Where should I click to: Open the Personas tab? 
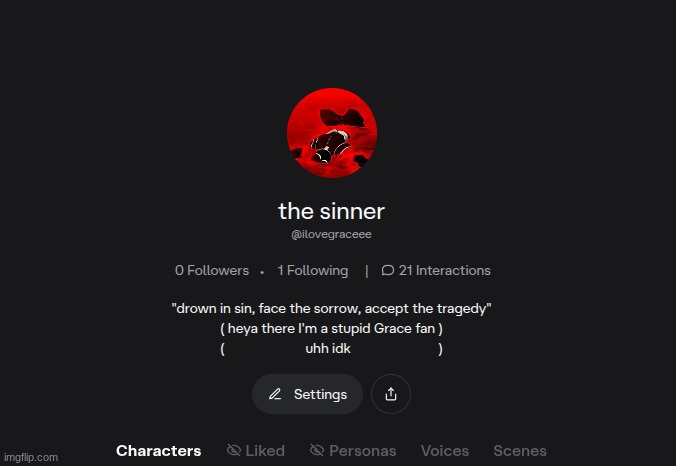click(x=353, y=451)
